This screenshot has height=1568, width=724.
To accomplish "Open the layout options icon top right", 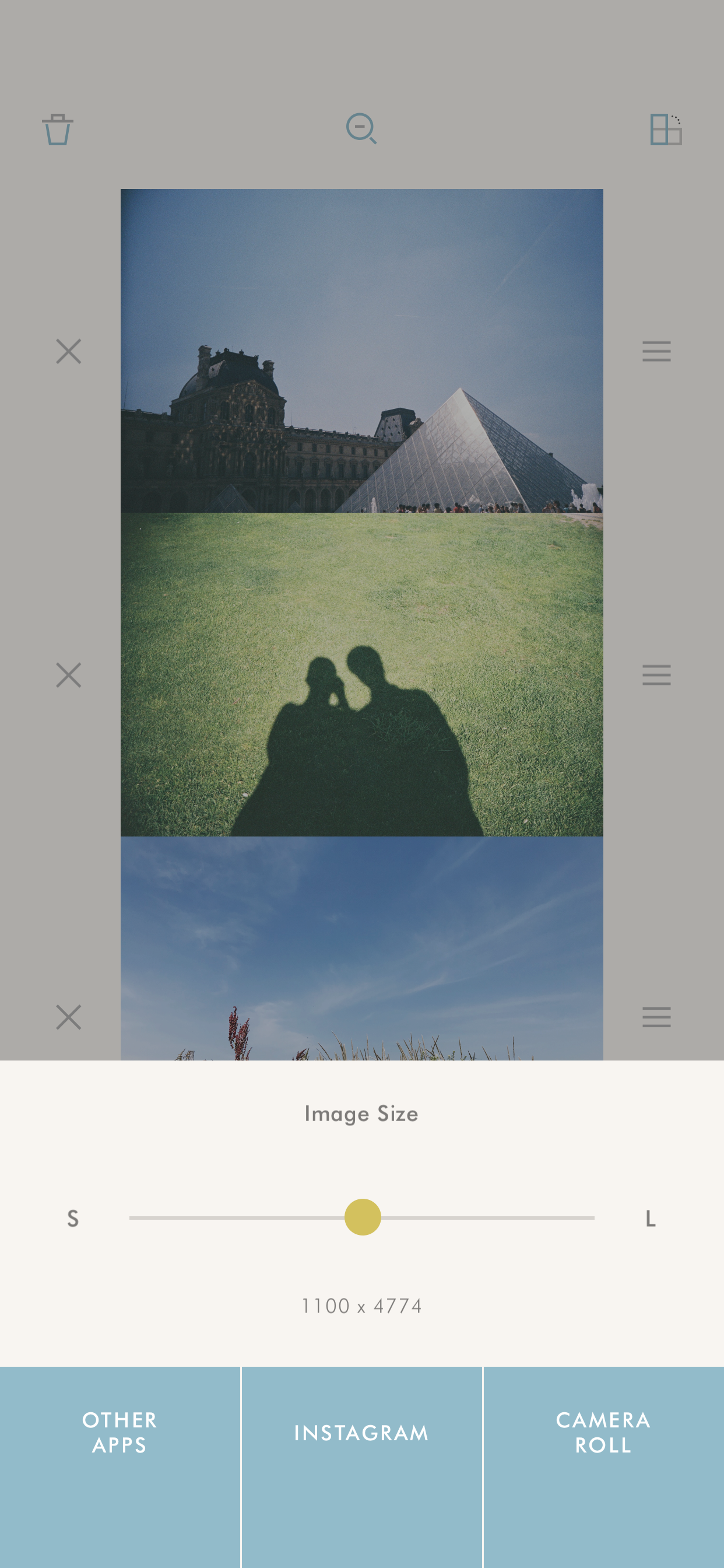I will coord(667,128).
